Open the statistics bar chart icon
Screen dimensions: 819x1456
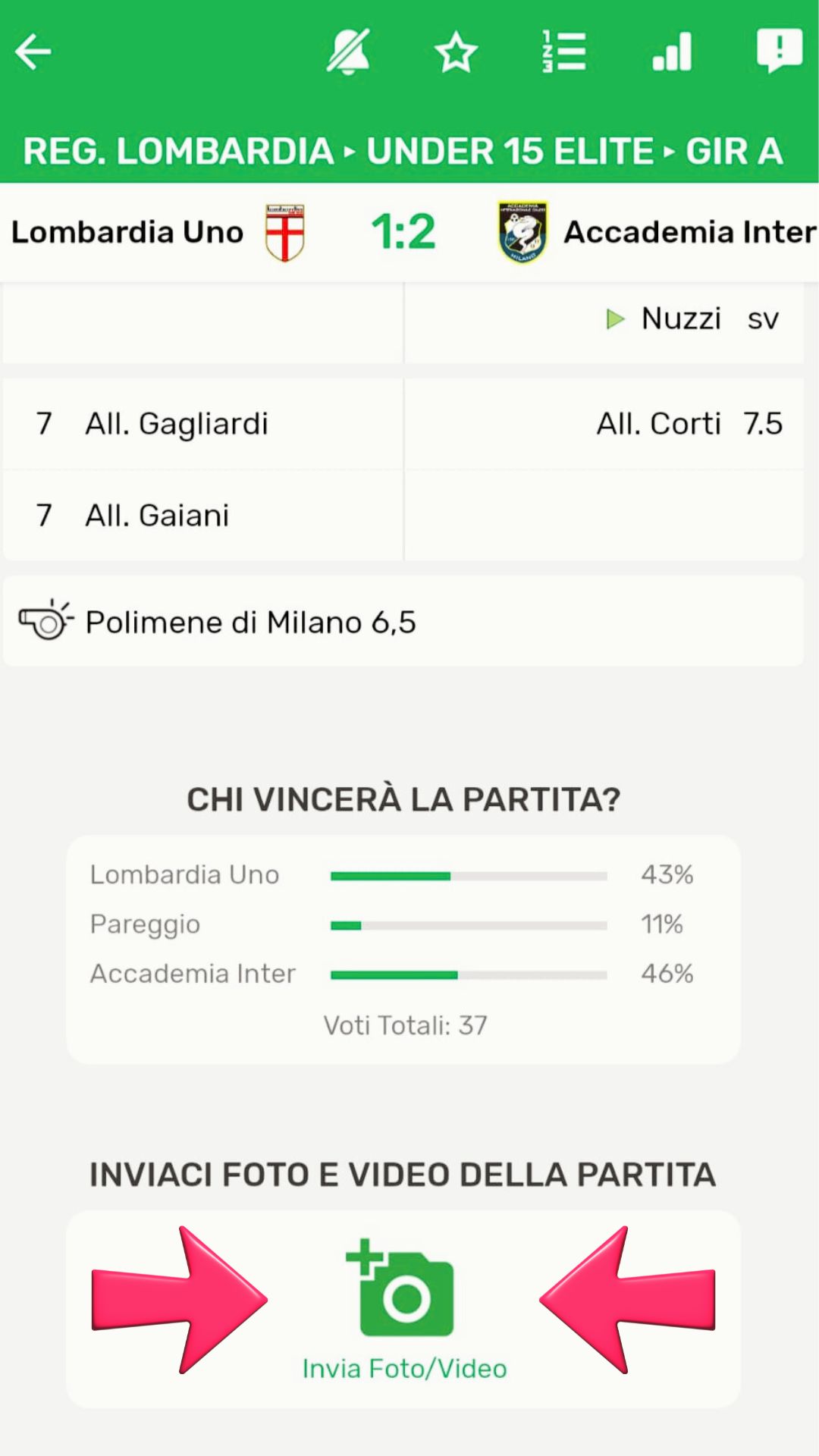coord(672,52)
